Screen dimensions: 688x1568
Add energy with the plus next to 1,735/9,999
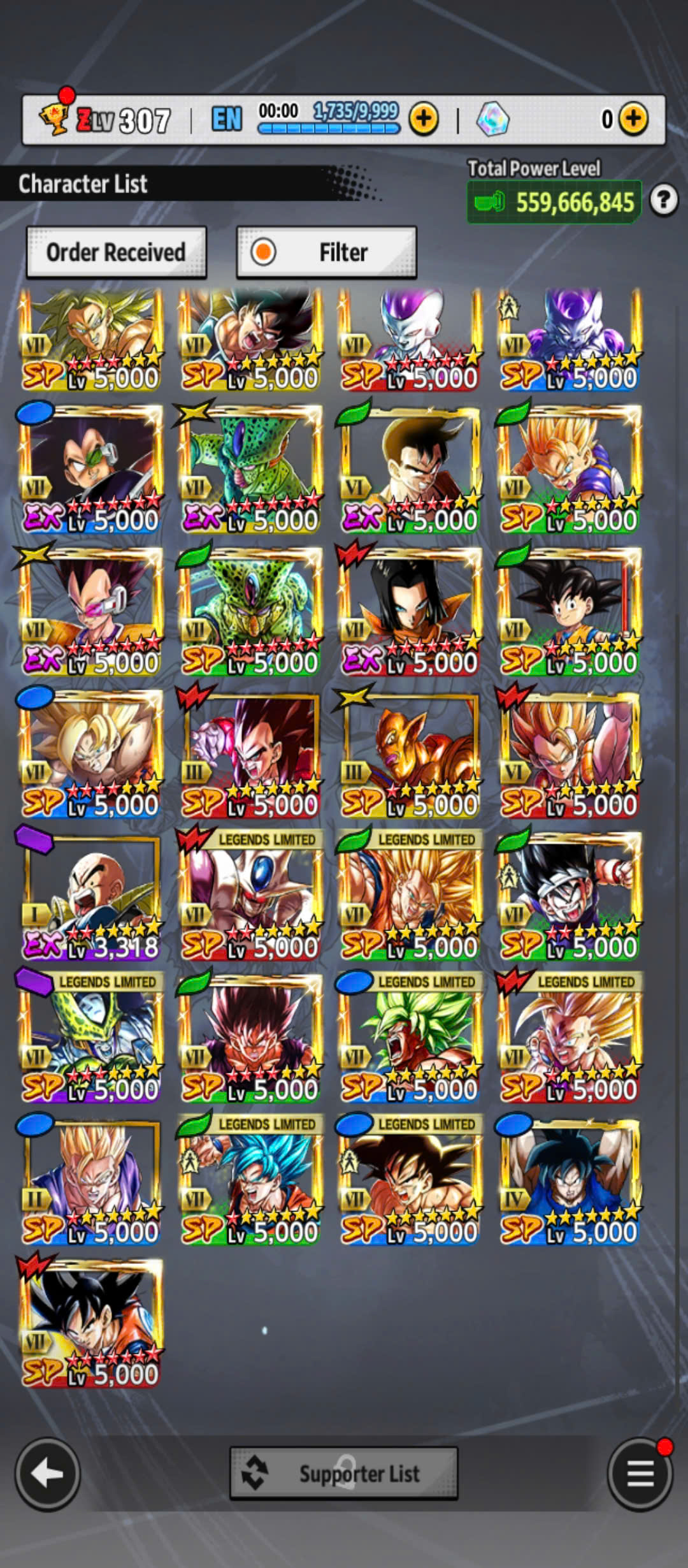click(424, 119)
